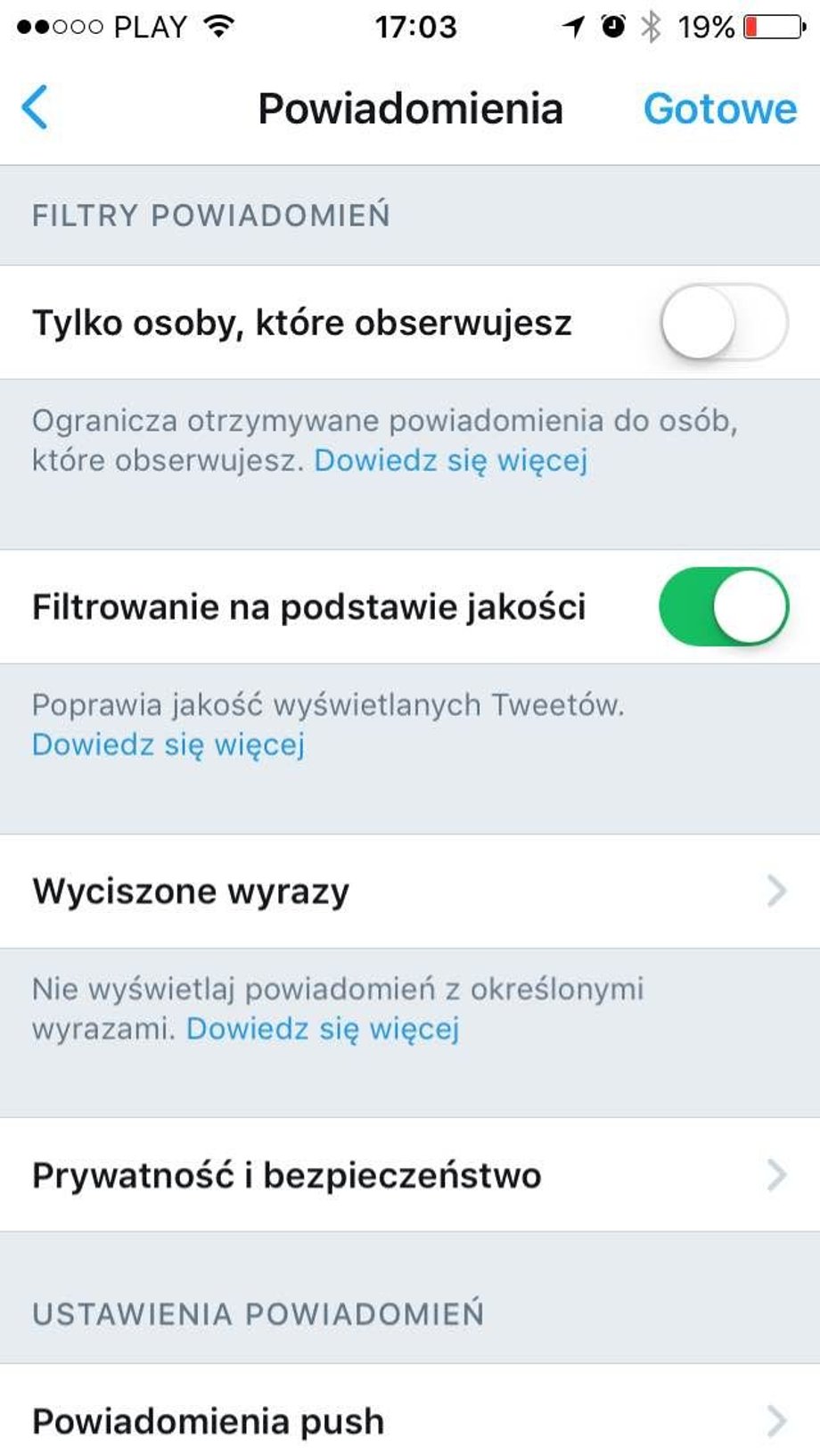
Task: Tap Gotowe to finish
Action: [x=719, y=110]
